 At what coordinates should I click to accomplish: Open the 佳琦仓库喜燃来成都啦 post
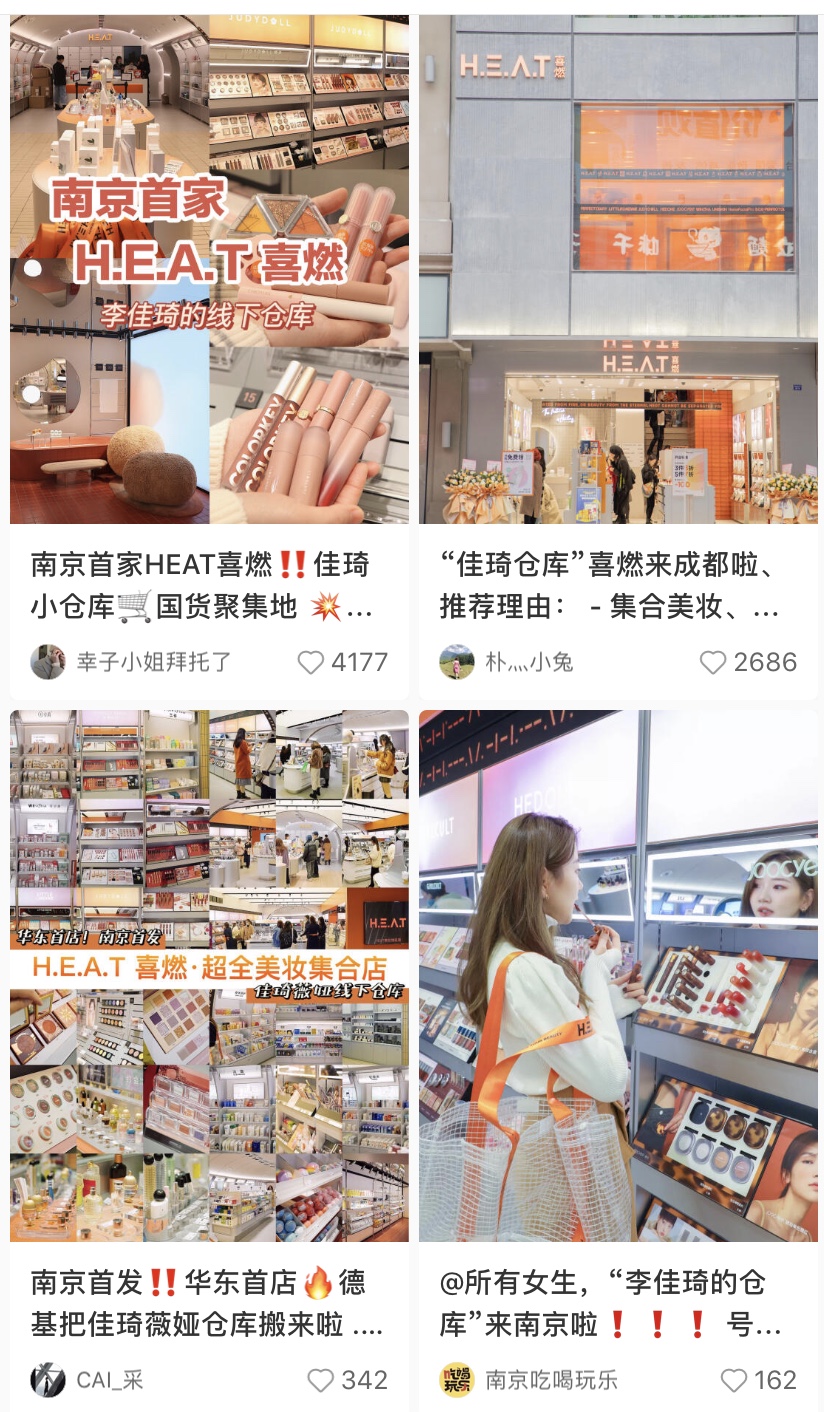(x=618, y=270)
